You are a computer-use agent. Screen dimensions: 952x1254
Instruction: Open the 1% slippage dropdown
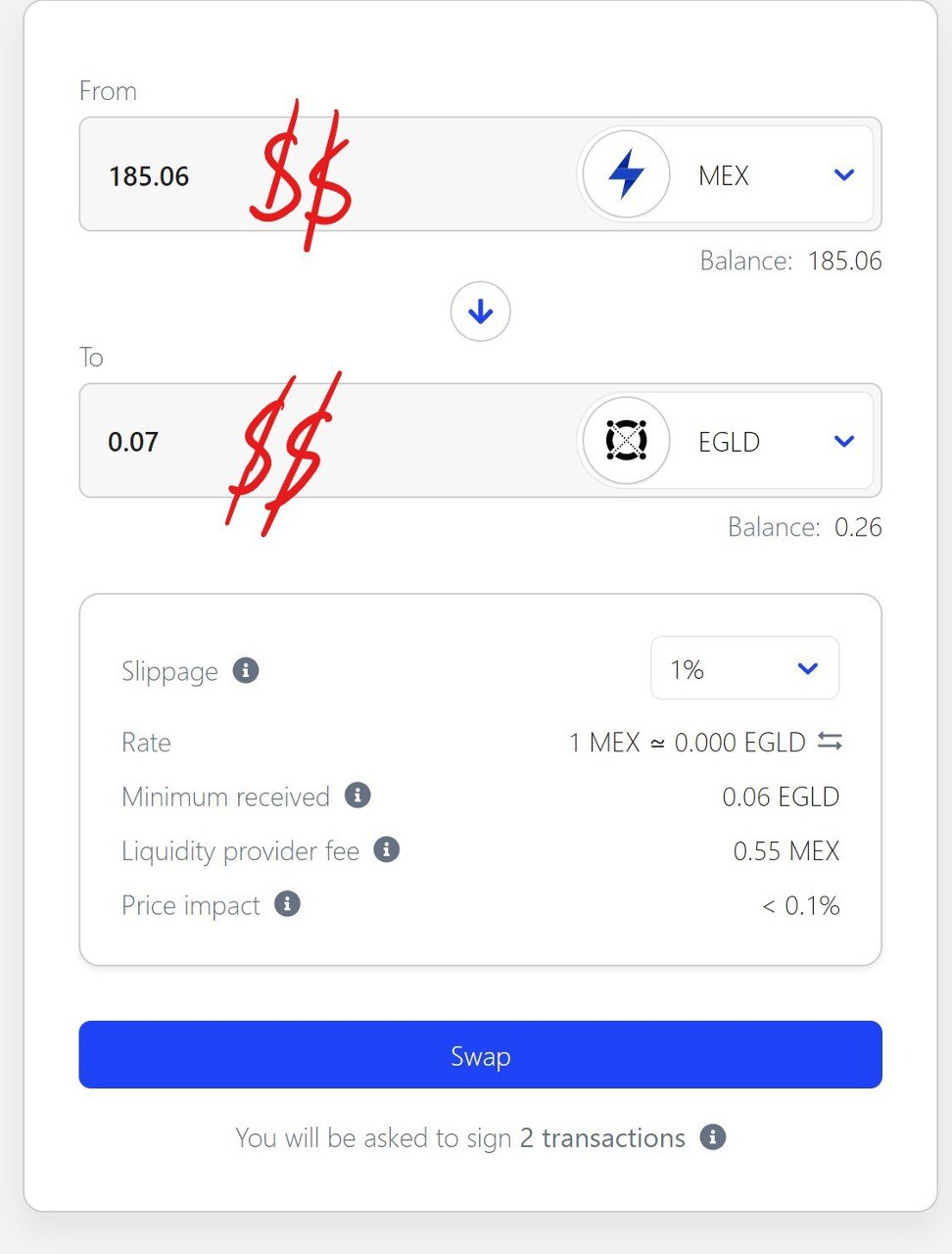pyautogui.click(x=744, y=669)
